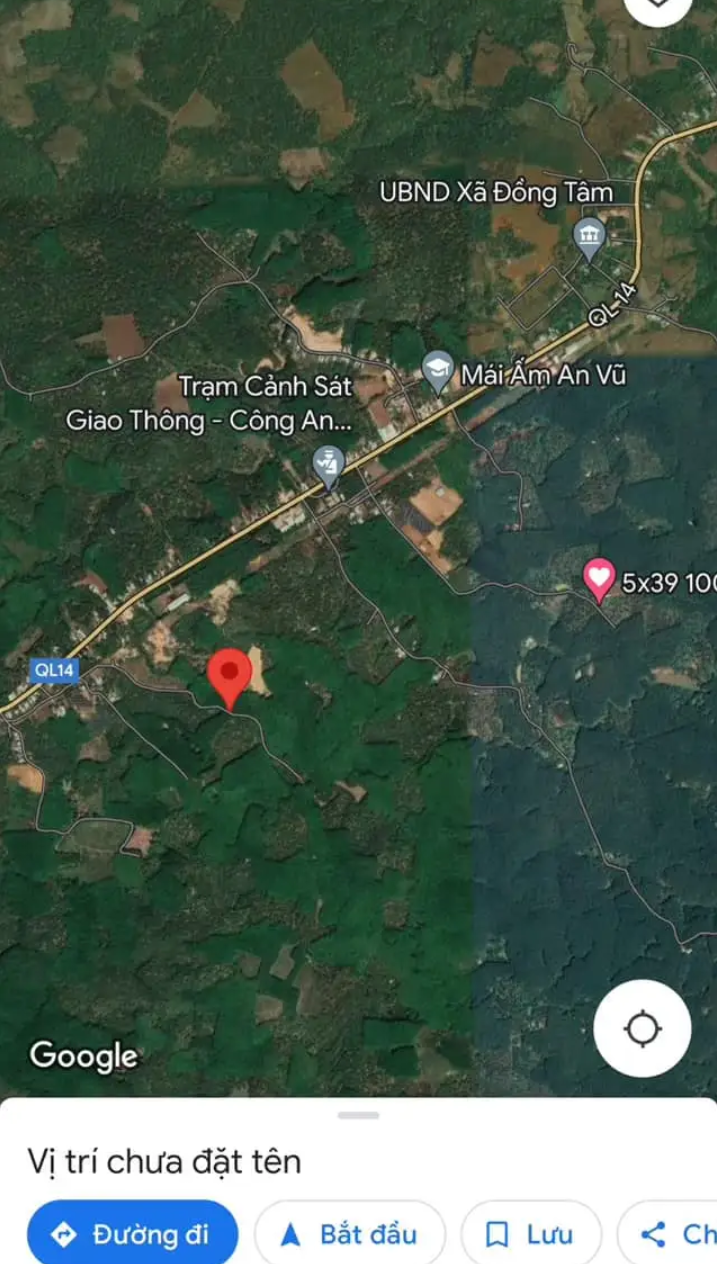
Task: Select the Mái Ấm An Vũ place marker
Action: pyautogui.click(x=436, y=373)
